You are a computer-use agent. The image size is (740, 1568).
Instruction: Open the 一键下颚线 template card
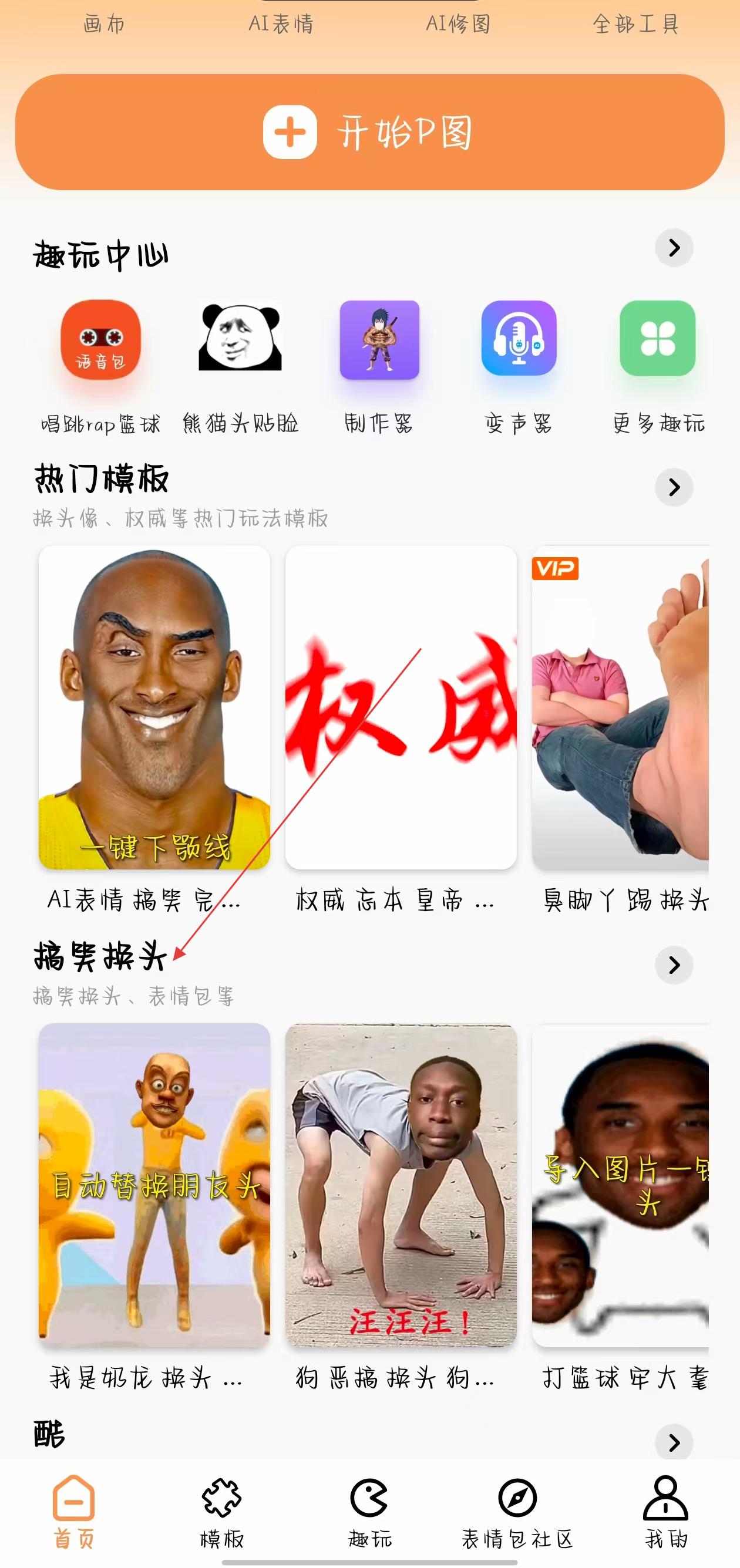click(154, 707)
